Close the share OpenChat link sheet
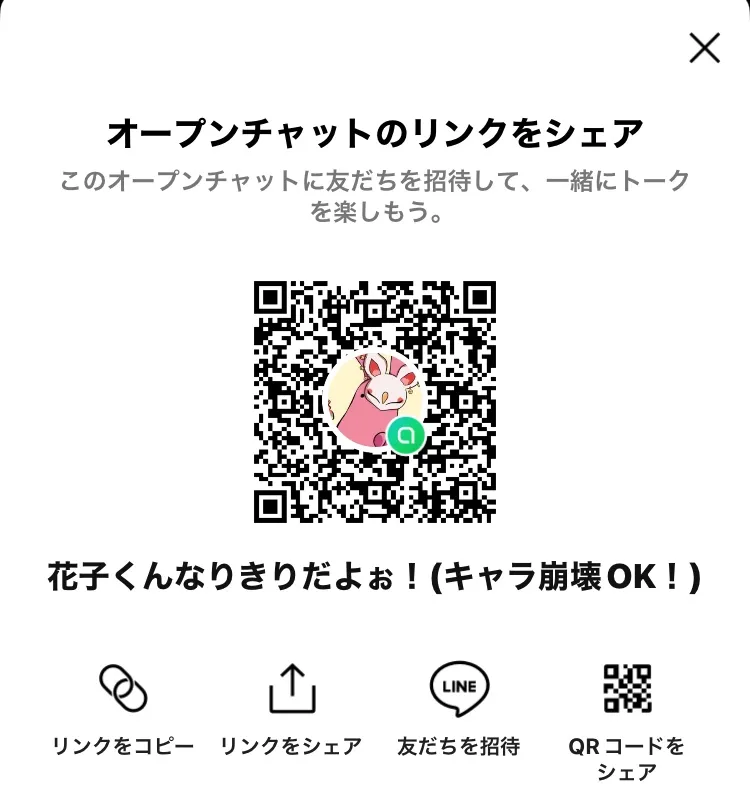 704,48
